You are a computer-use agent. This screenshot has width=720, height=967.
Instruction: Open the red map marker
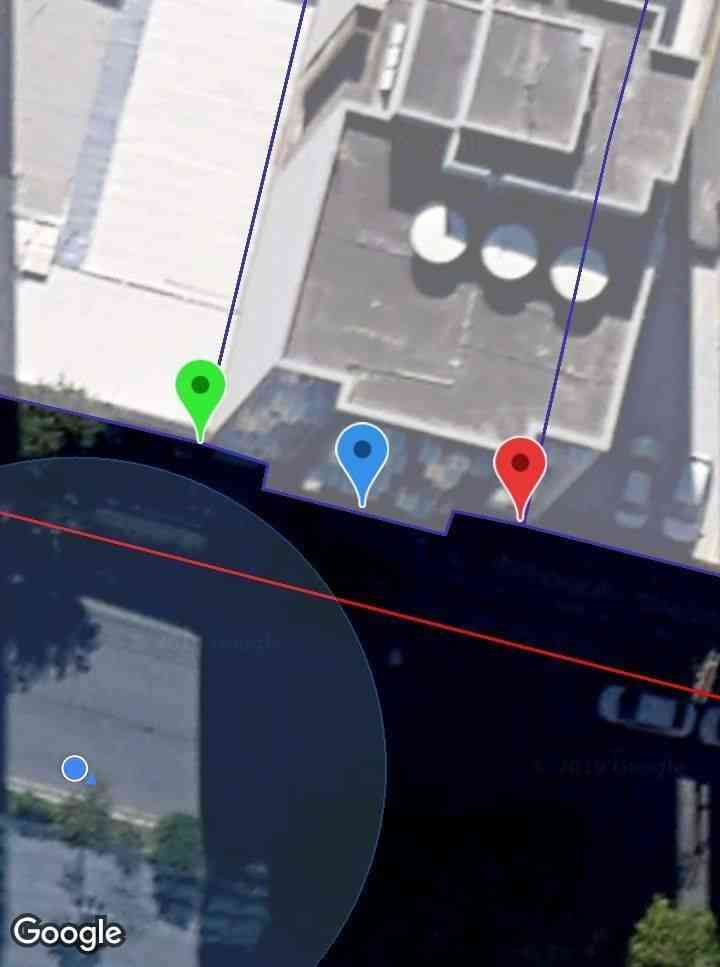coord(520,467)
